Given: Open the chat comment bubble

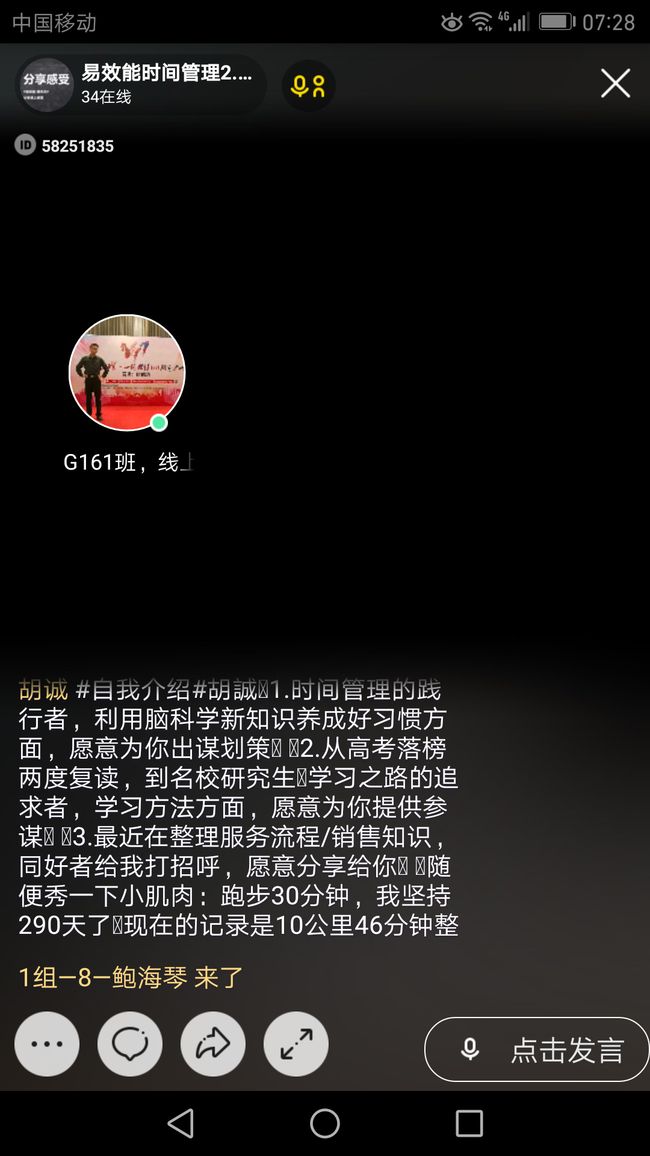Looking at the screenshot, I should pyautogui.click(x=130, y=1044).
